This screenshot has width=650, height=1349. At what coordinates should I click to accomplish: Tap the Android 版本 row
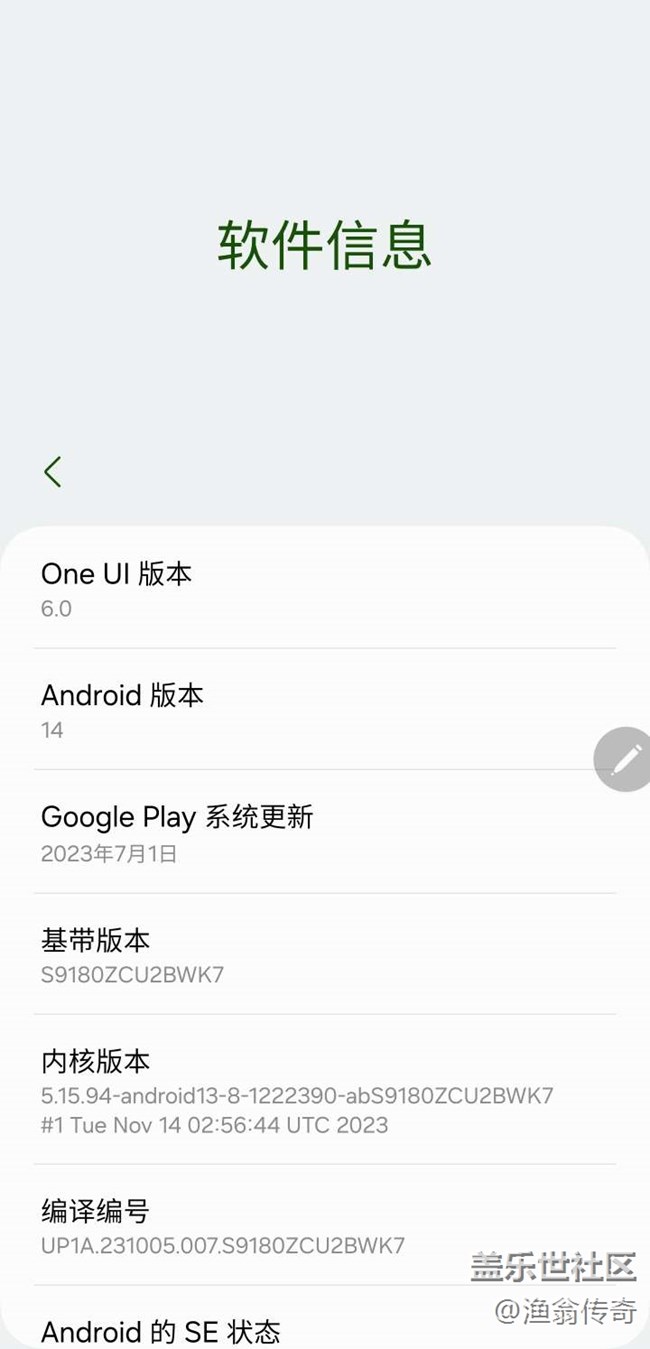325,710
